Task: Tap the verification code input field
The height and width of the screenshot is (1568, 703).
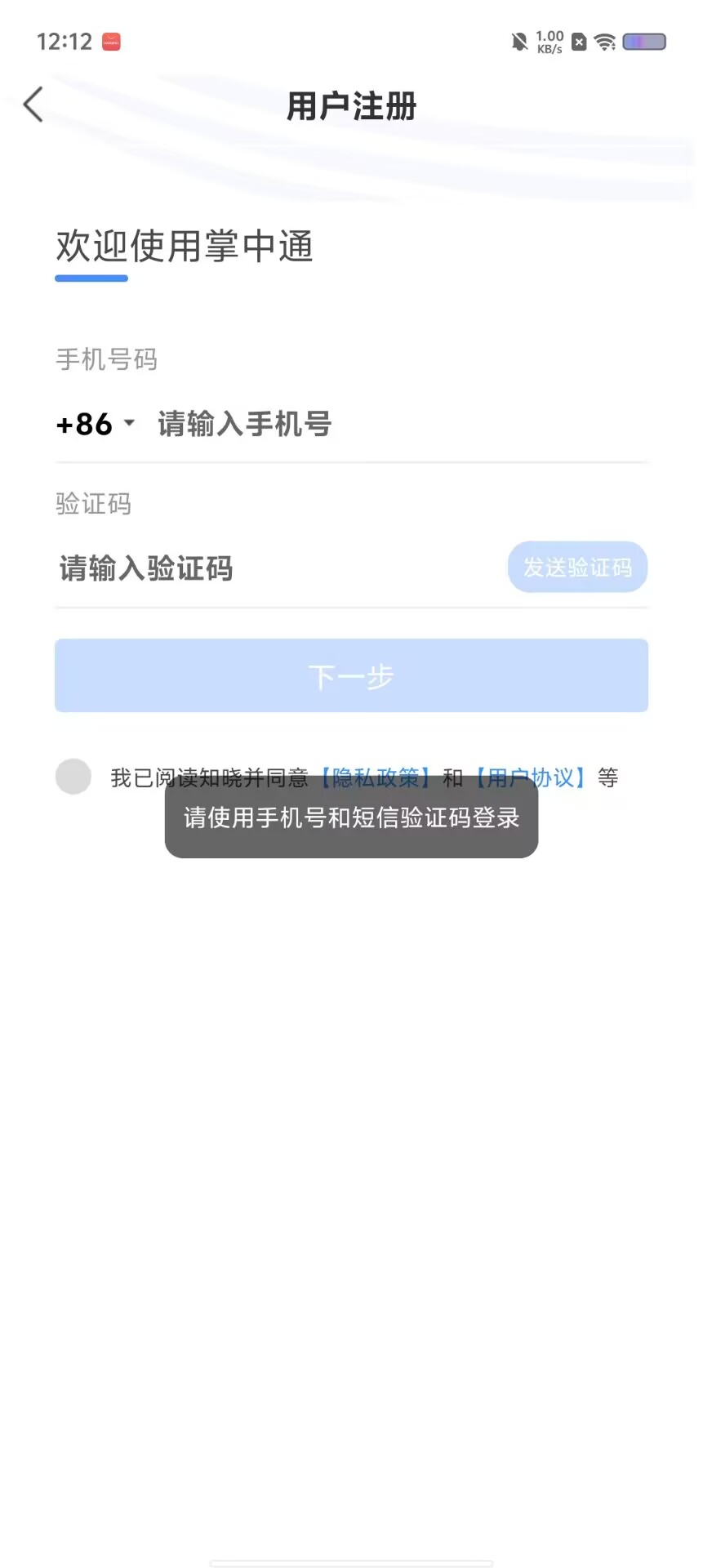Action: click(x=278, y=568)
